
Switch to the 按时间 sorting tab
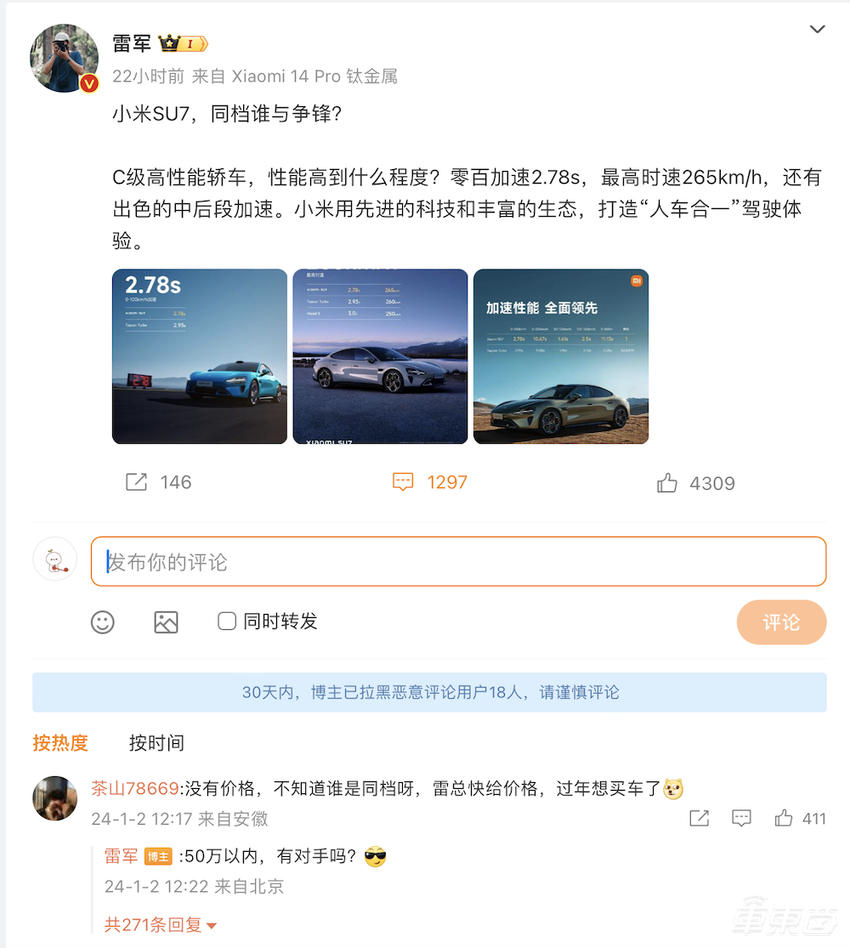[156, 743]
